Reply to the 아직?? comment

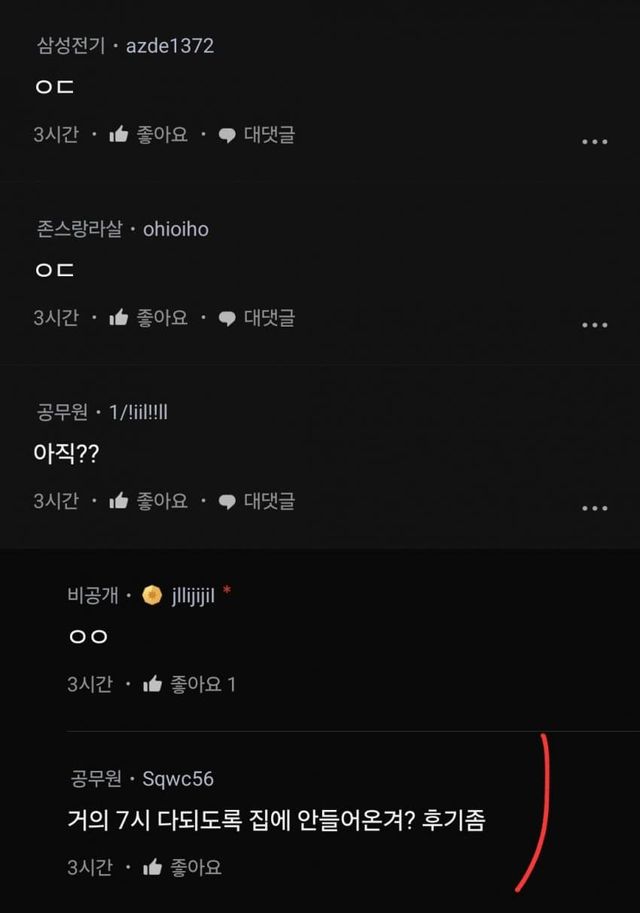256,501
